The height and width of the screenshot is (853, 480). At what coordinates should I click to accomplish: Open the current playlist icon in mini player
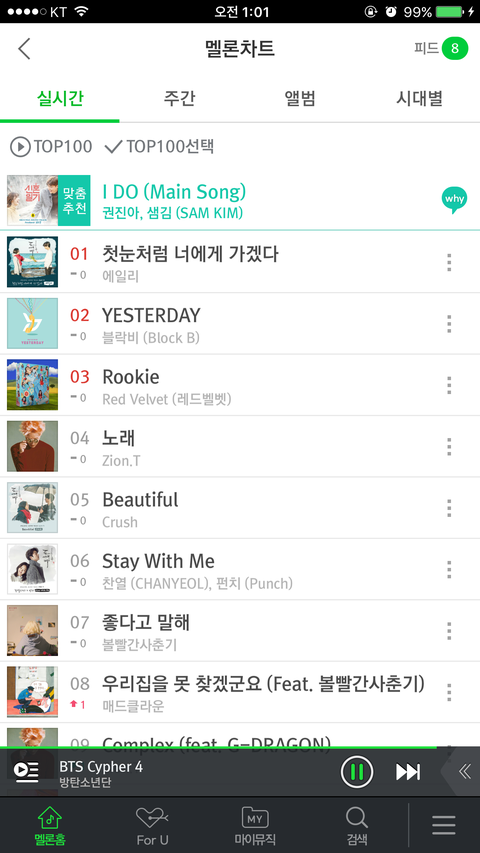pyautogui.click(x=27, y=771)
